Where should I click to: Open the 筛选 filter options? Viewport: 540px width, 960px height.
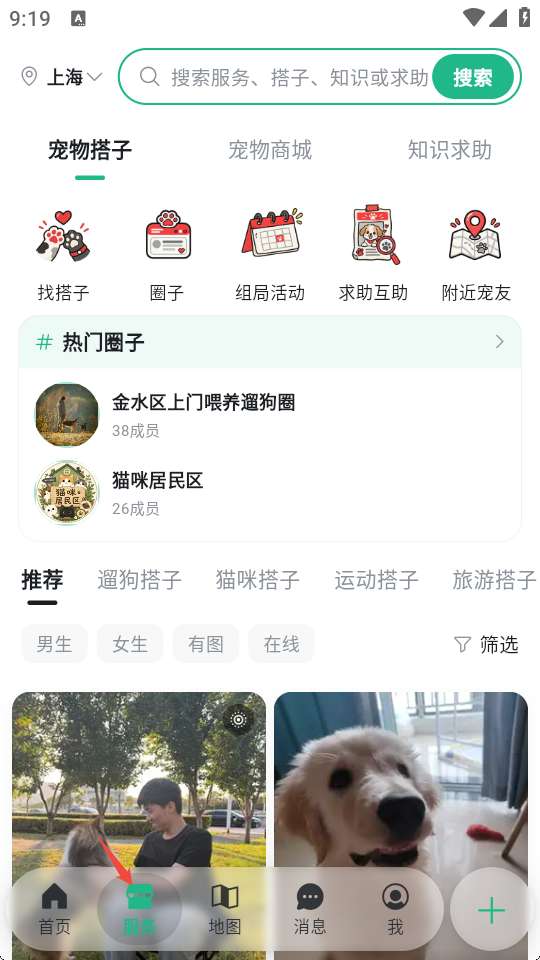coord(486,644)
